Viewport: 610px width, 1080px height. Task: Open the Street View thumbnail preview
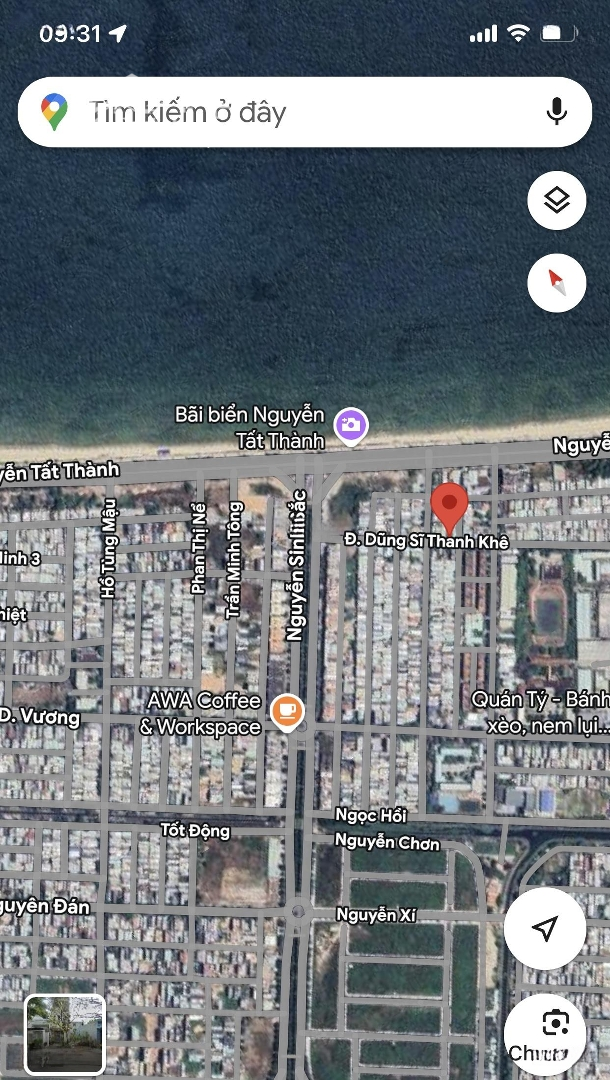point(65,1034)
